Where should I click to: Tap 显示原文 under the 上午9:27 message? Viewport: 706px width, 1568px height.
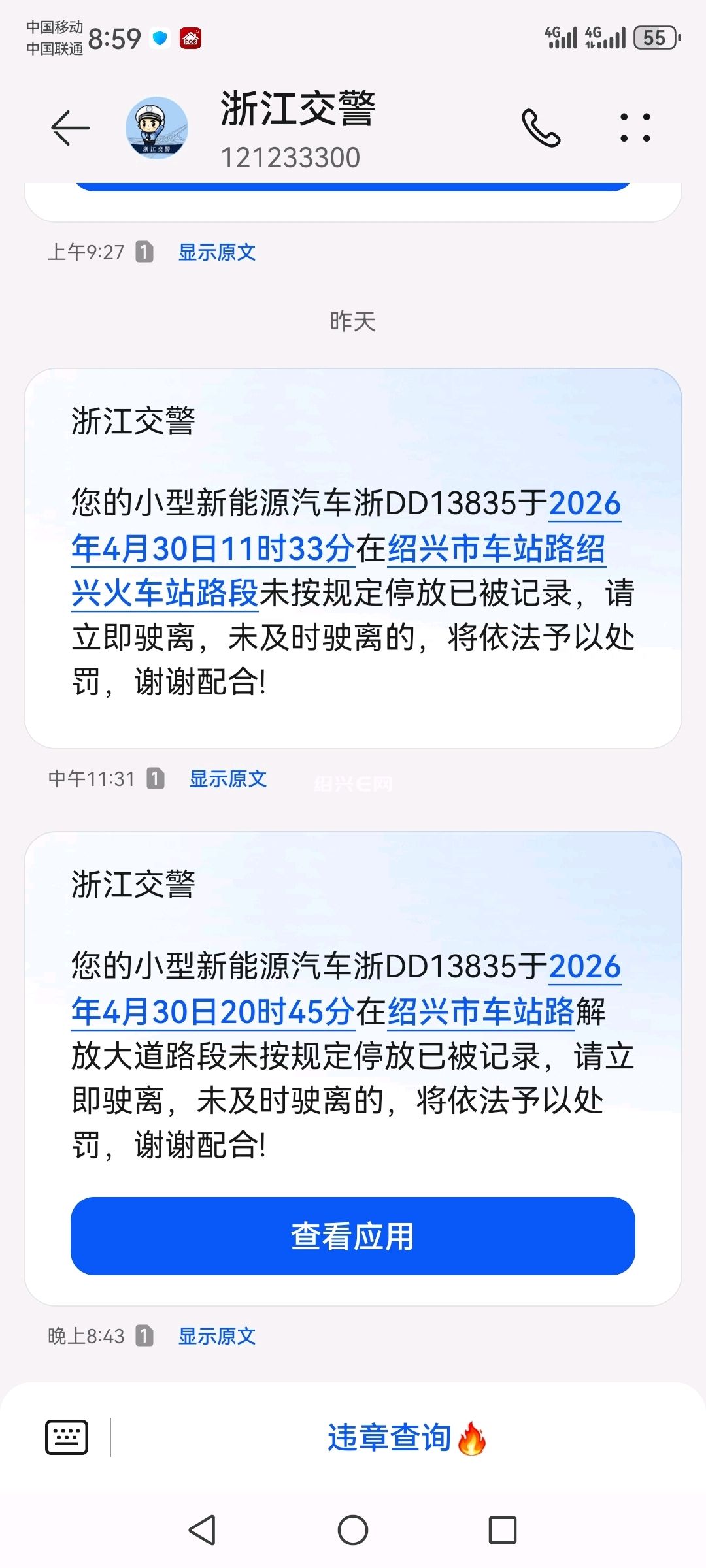[x=217, y=252]
